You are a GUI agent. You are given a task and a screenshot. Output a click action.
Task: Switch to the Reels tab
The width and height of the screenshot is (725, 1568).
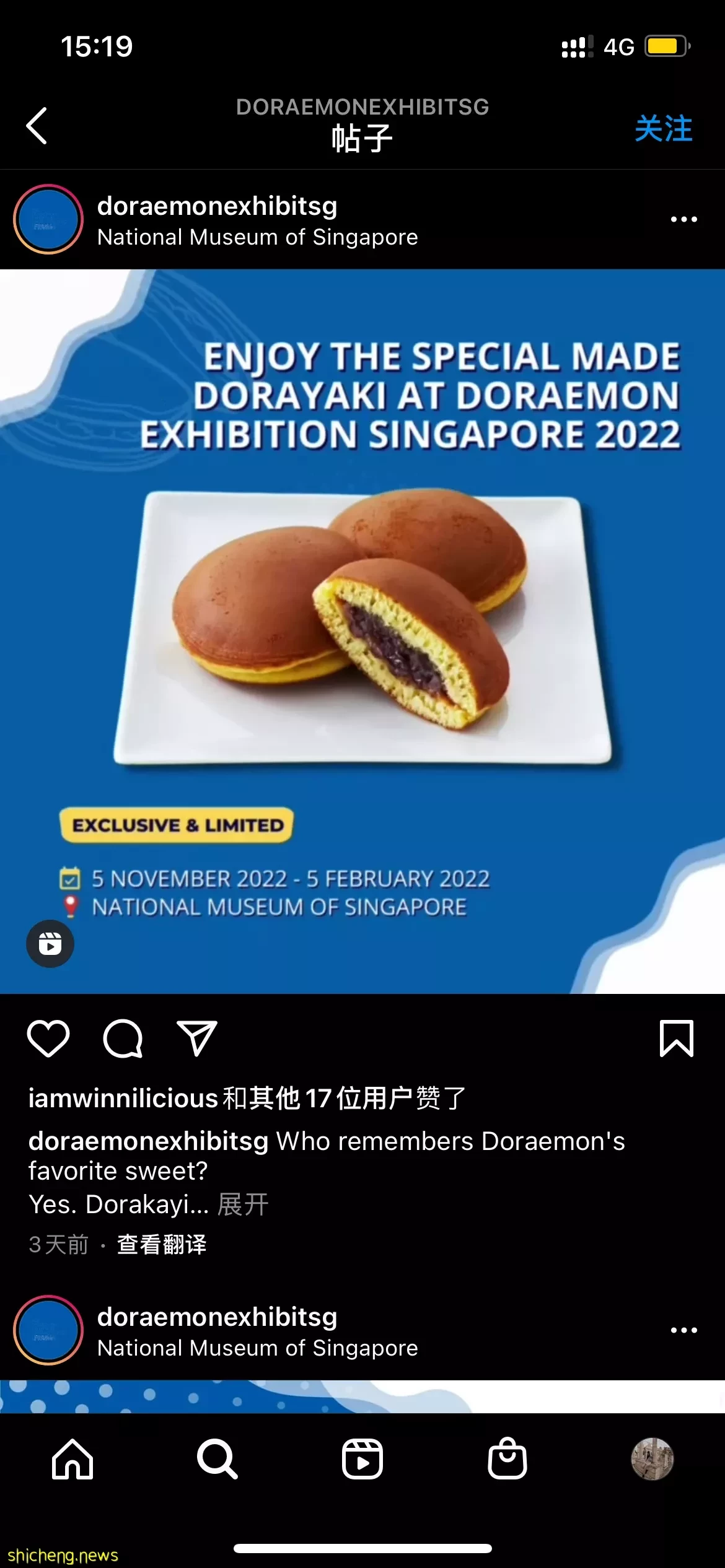[x=362, y=1459]
